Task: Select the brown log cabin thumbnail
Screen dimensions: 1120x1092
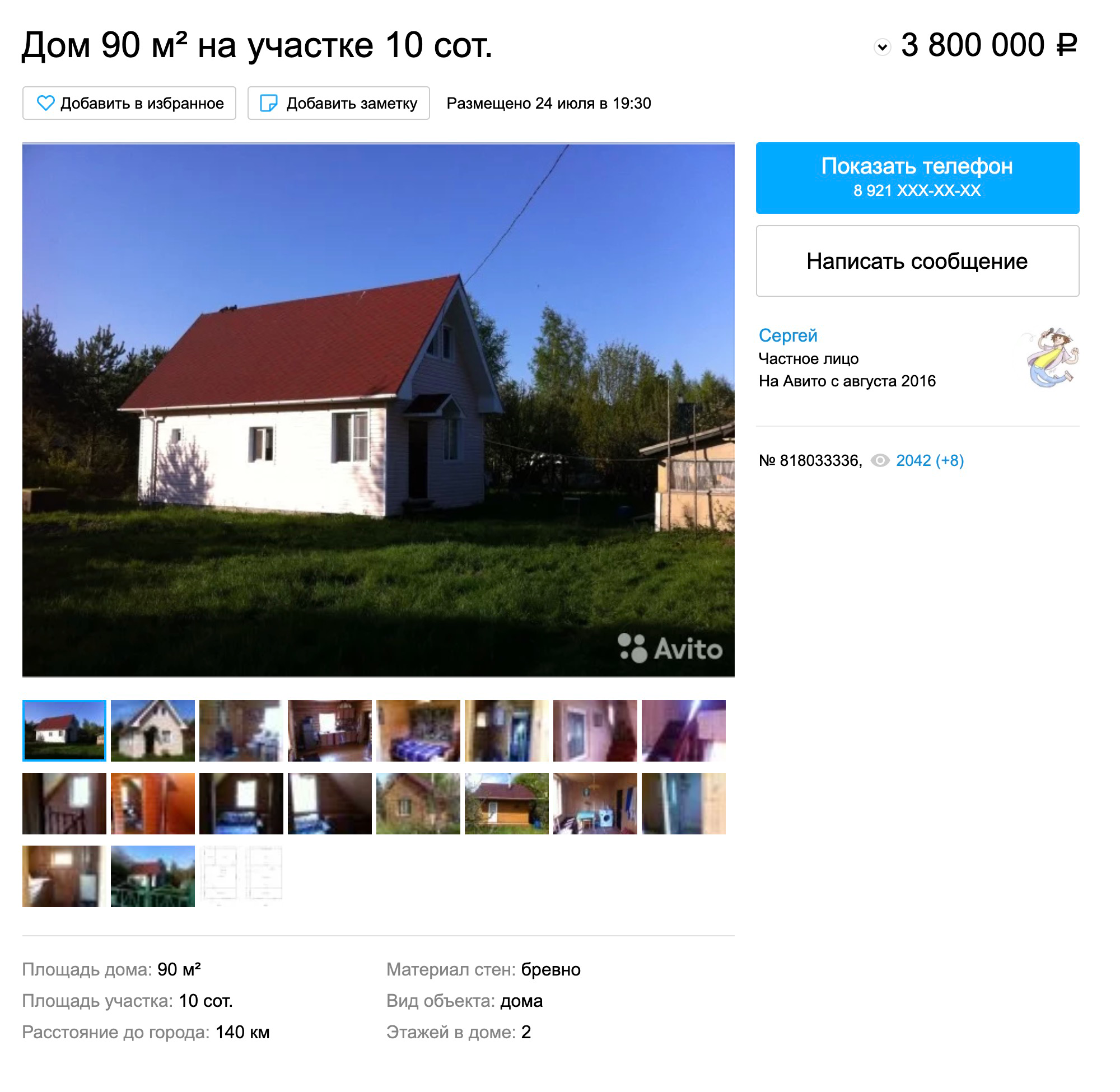Action: [418, 803]
